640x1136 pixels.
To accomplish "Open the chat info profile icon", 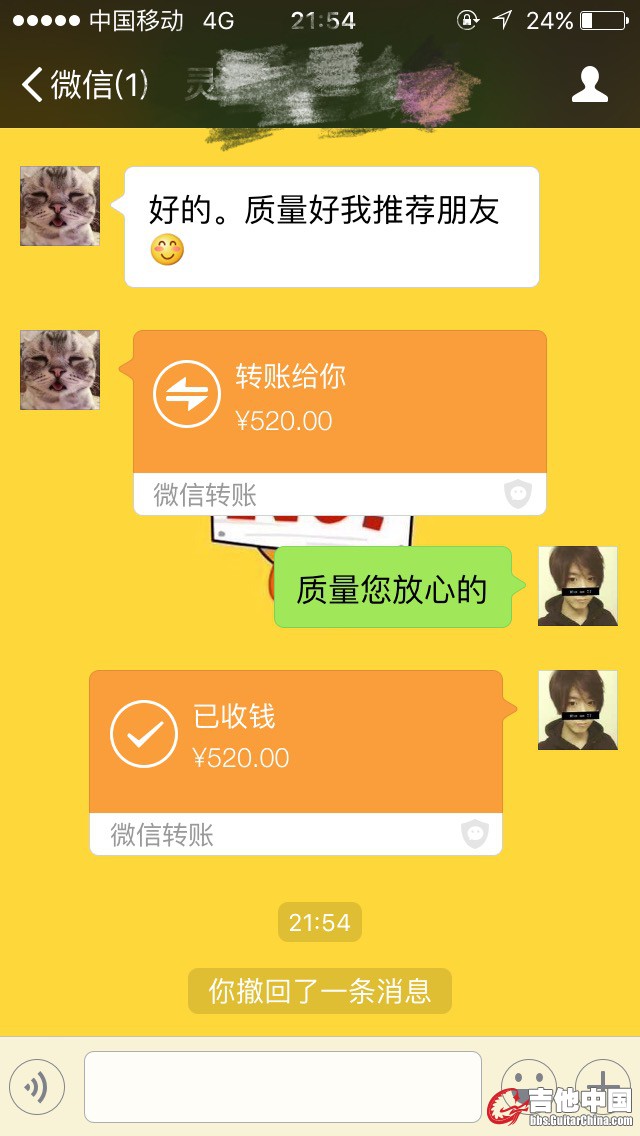I will (x=589, y=85).
